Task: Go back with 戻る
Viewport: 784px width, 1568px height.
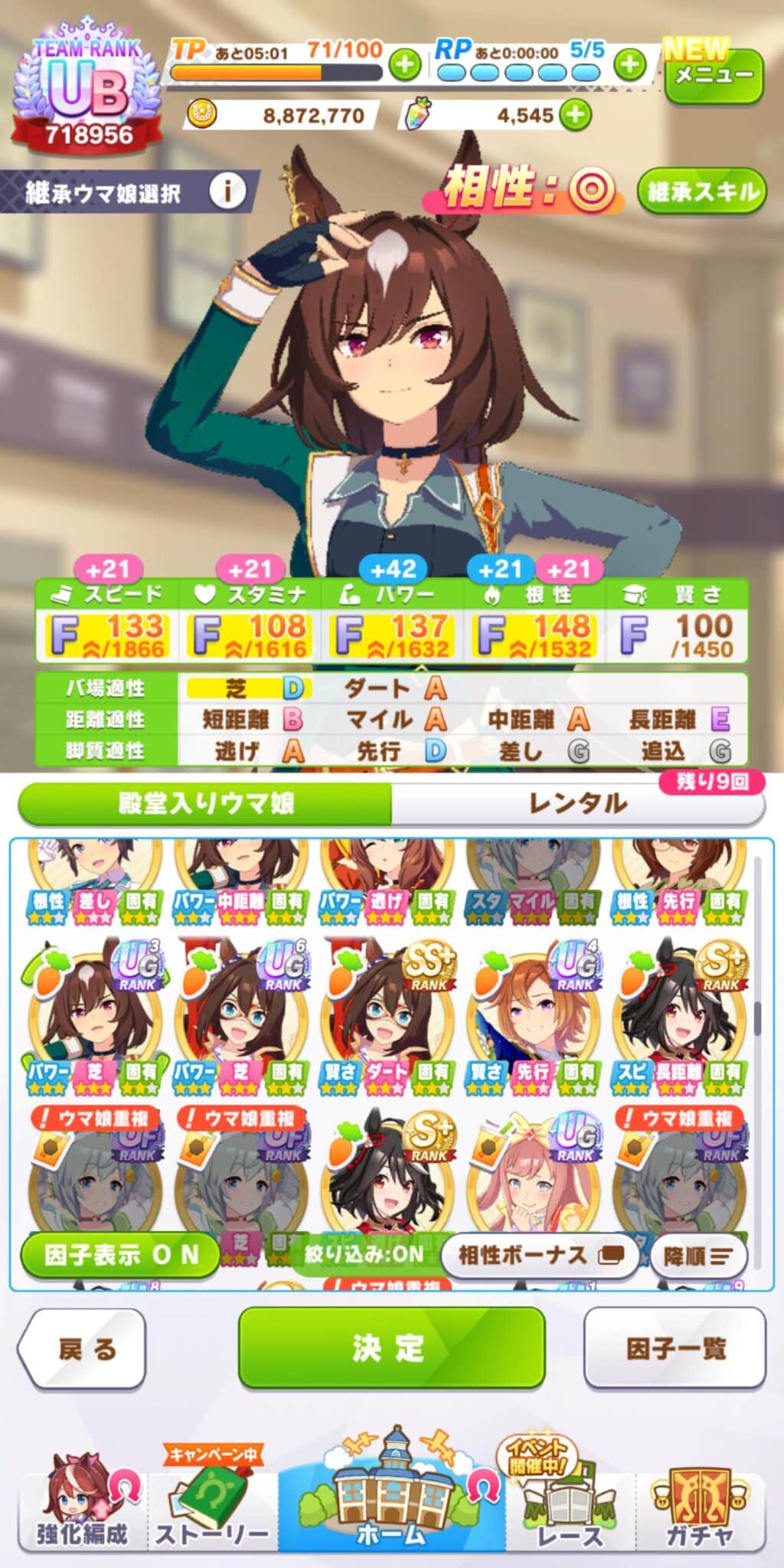Action: pyautogui.click(x=83, y=1348)
